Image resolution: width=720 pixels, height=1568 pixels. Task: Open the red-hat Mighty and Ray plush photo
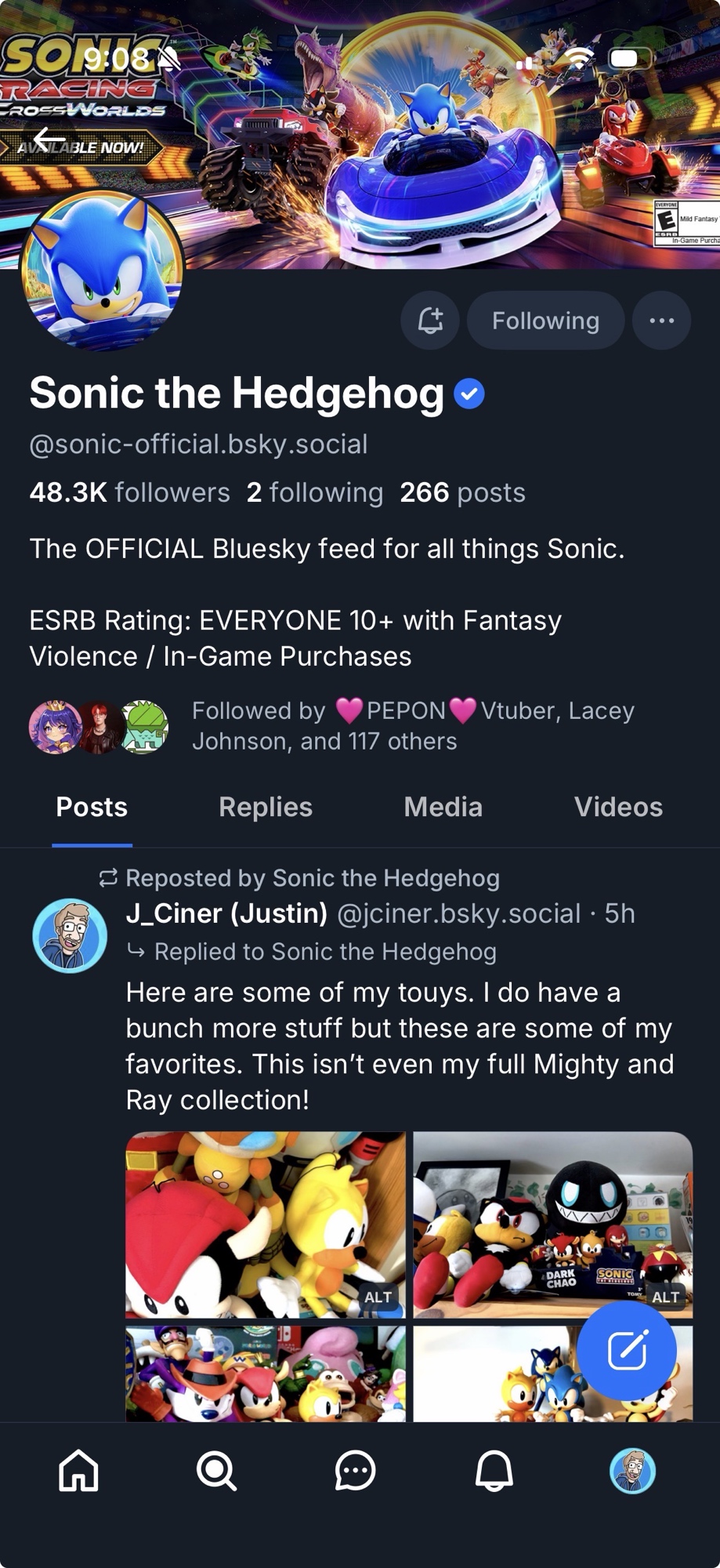[x=266, y=1224]
